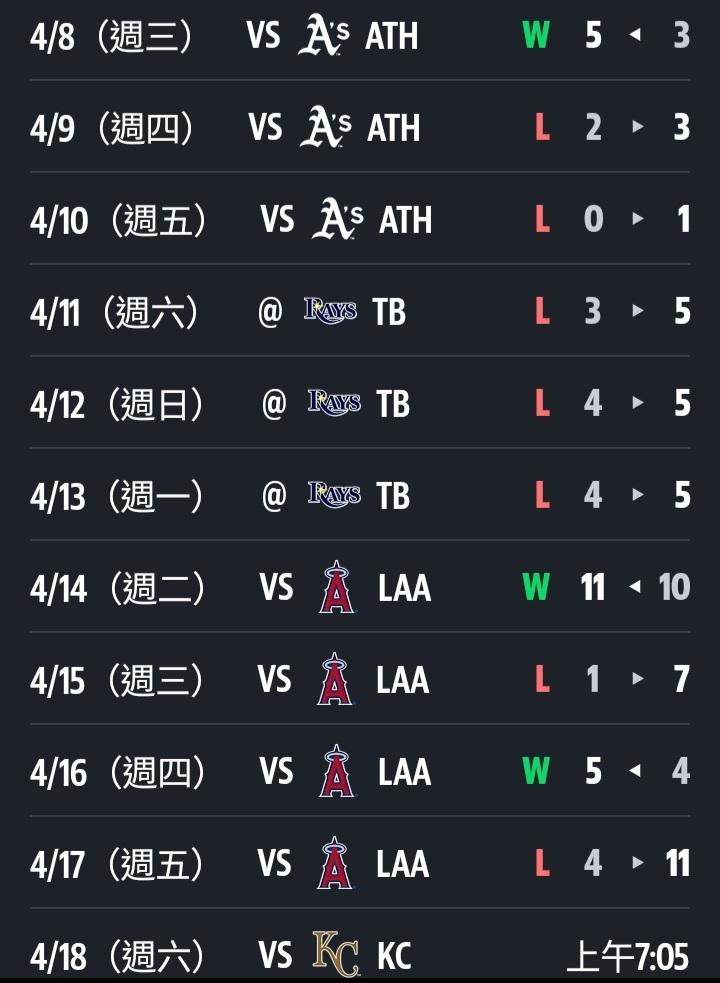Open the 4/17 loss to LAA
This screenshot has height=983, width=720.
pos(360,864)
